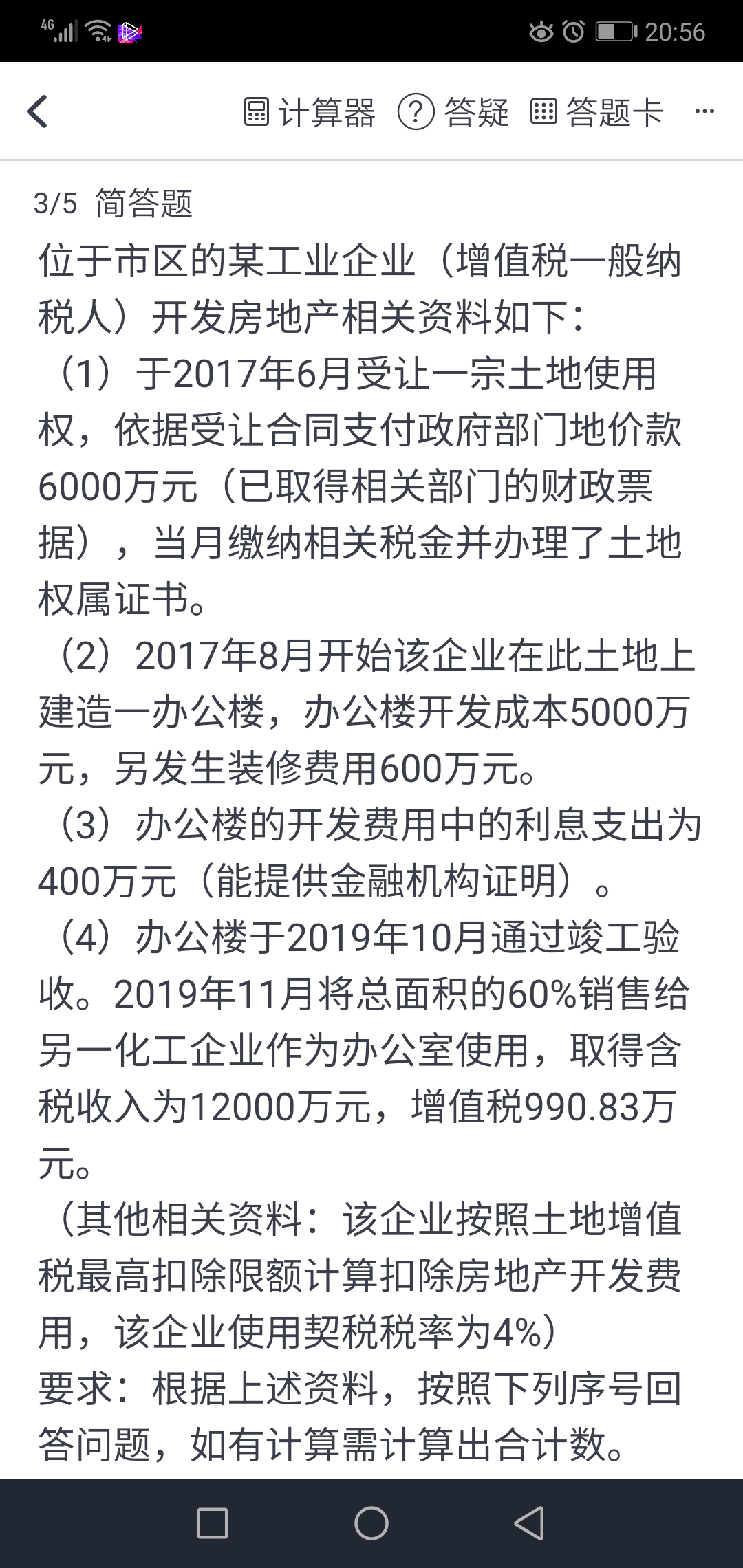The image size is (743, 1568).
Task: Go back using the top-left arrow
Action: pos(38,111)
